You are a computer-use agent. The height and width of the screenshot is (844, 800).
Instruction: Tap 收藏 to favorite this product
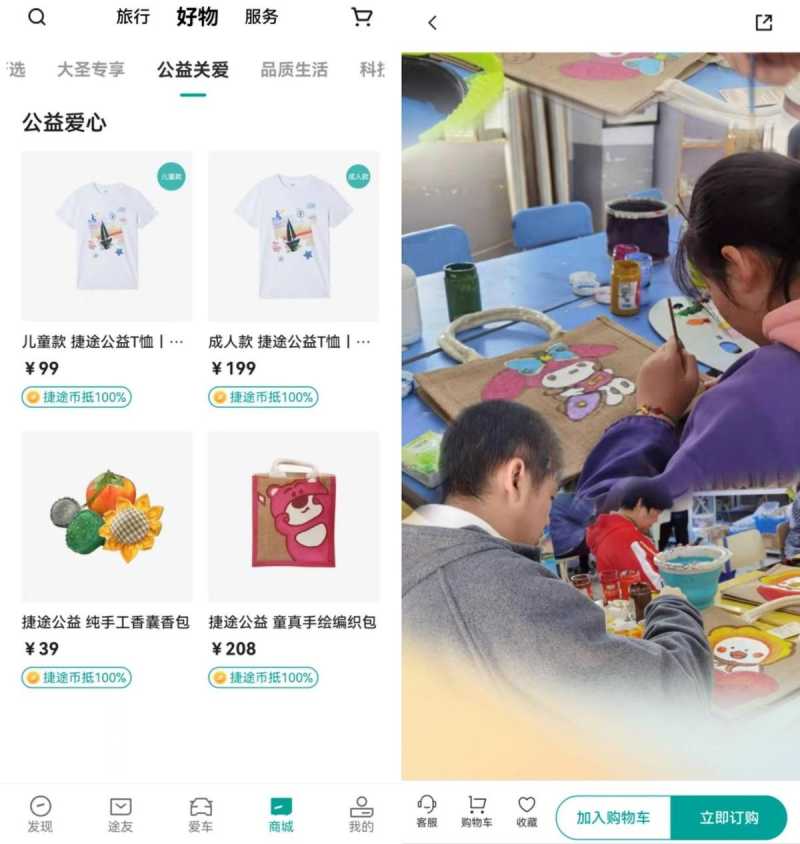(526, 811)
